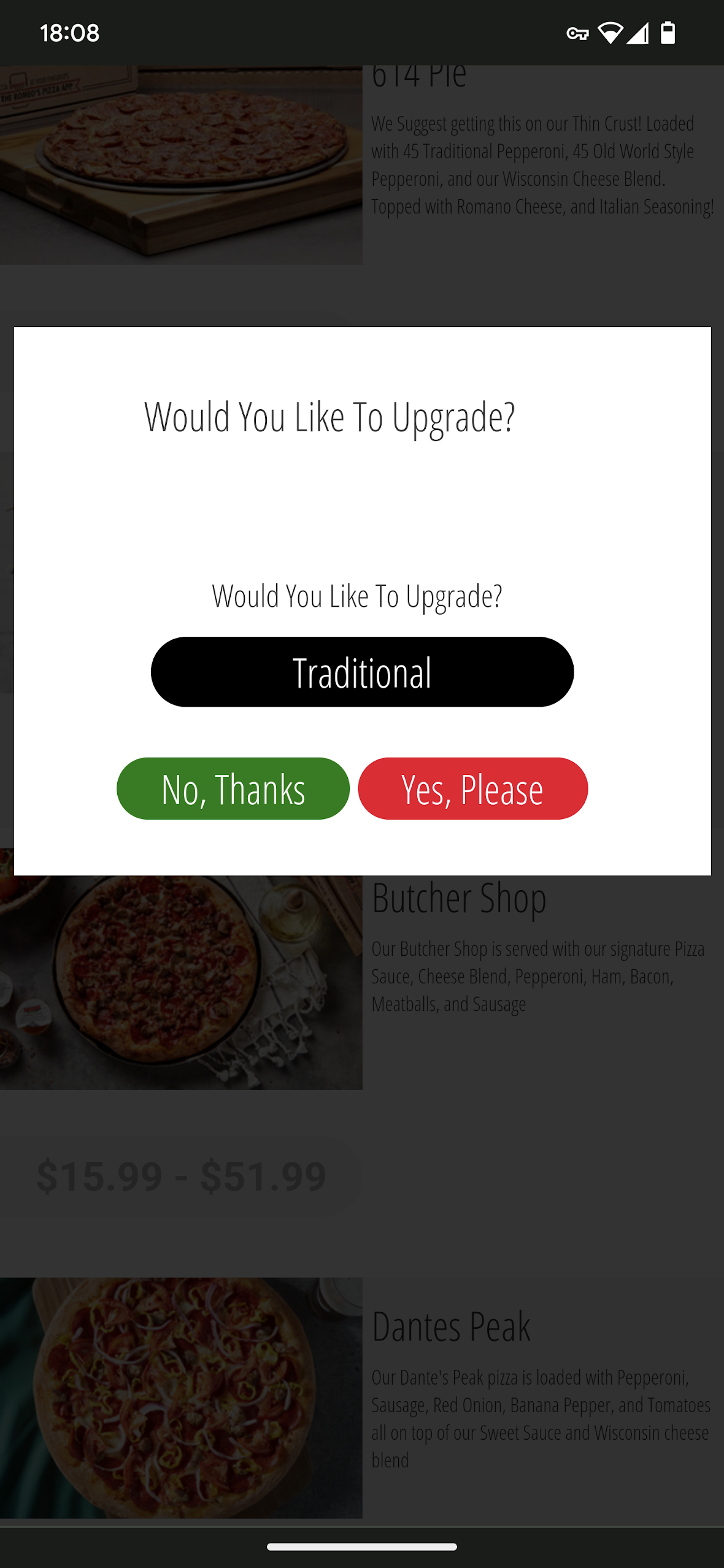
Task: Decline upgrade with No, Thanks
Action: coord(233,788)
